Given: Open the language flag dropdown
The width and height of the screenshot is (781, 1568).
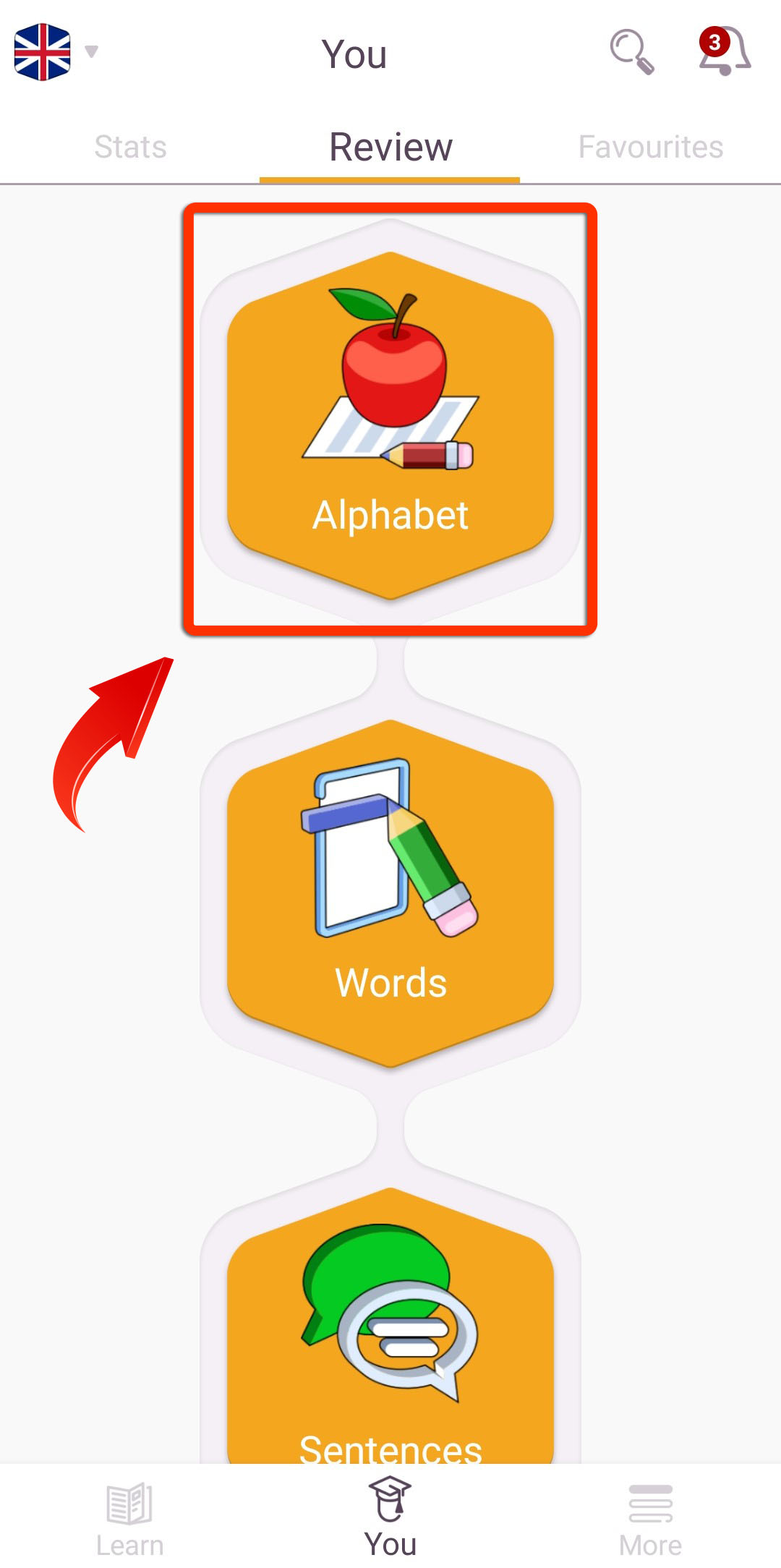Looking at the screenshot, I should [x=56, y=52].
